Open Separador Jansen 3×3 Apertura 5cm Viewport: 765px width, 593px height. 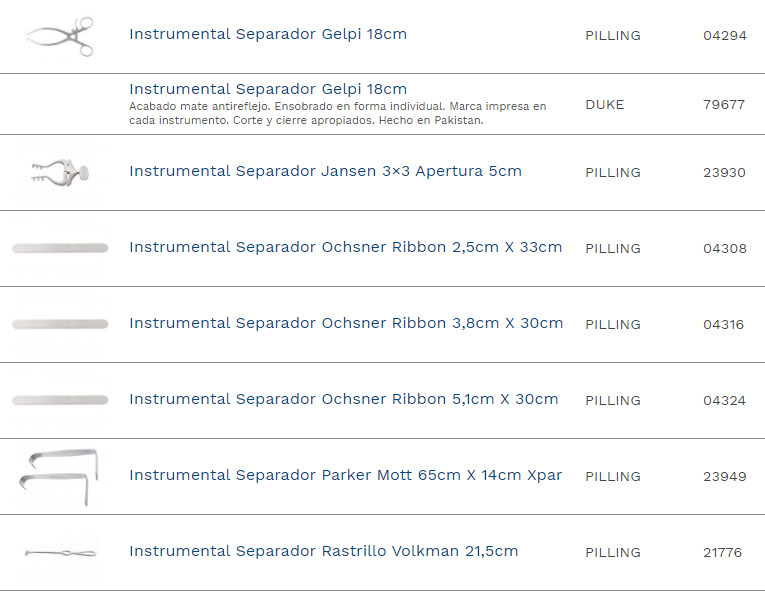[325, 171]
